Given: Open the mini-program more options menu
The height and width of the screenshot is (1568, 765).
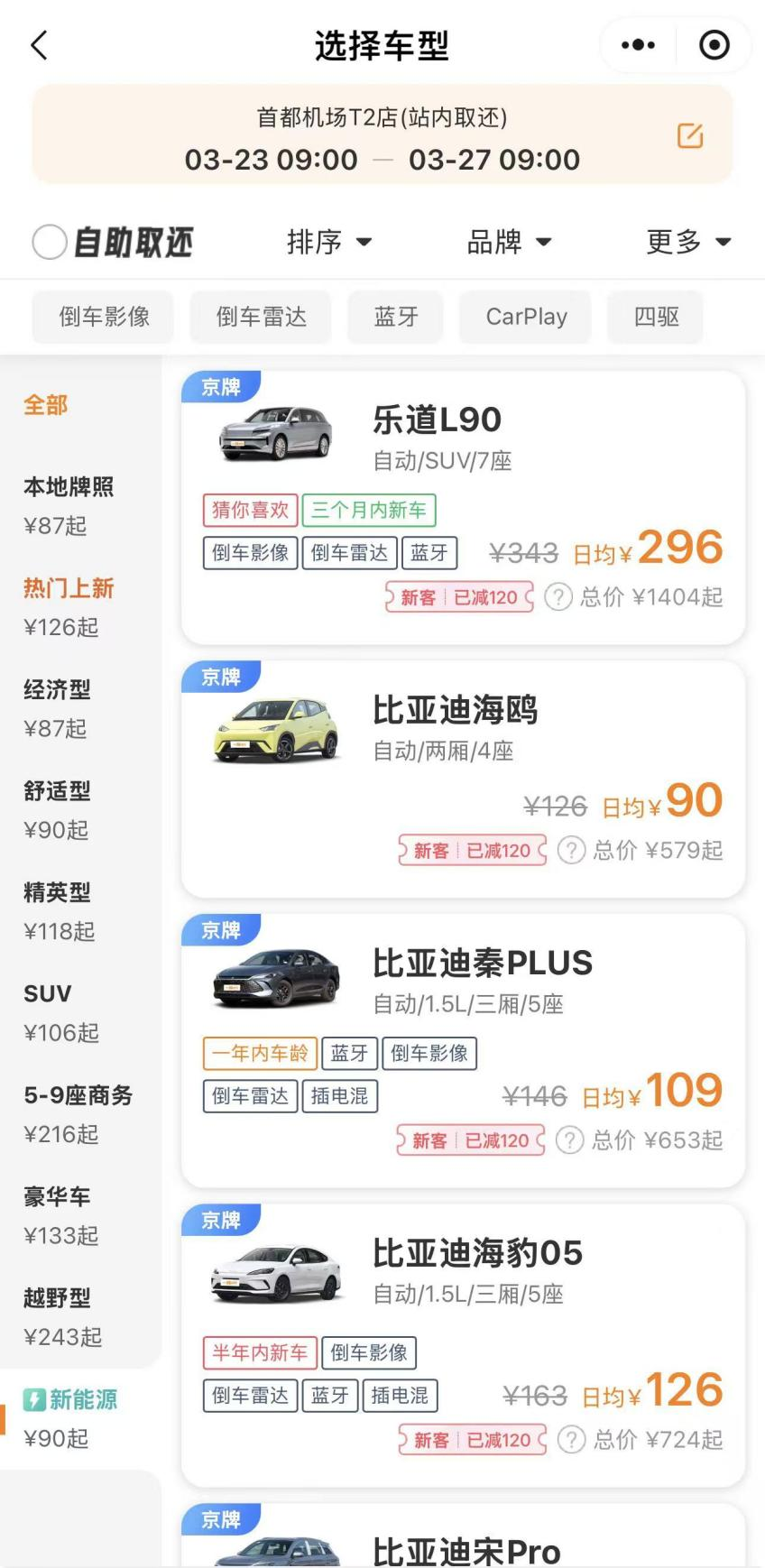Looking at the screenshot, I should coord(638,45).
